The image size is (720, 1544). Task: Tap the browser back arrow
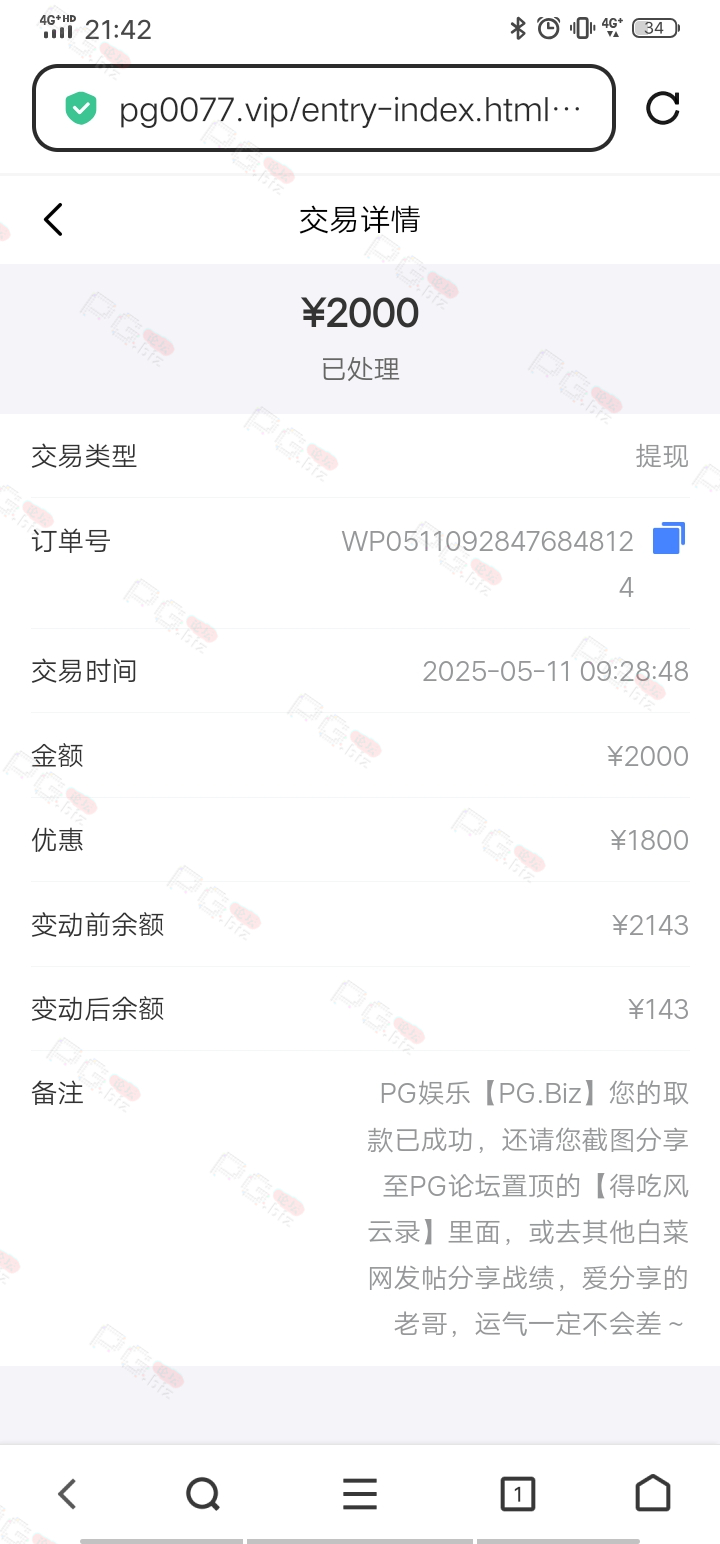[x=67, y=1494]
